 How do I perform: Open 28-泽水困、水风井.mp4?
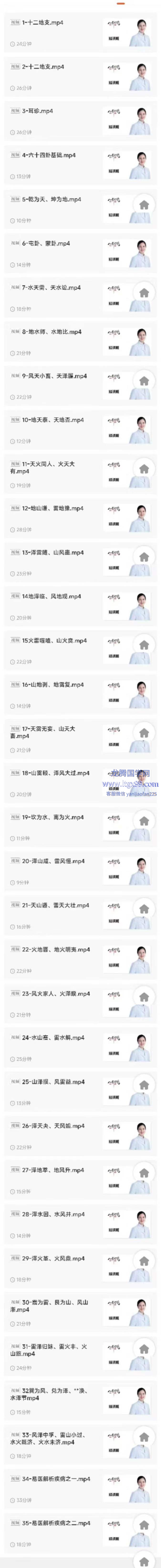(53, 1214)
